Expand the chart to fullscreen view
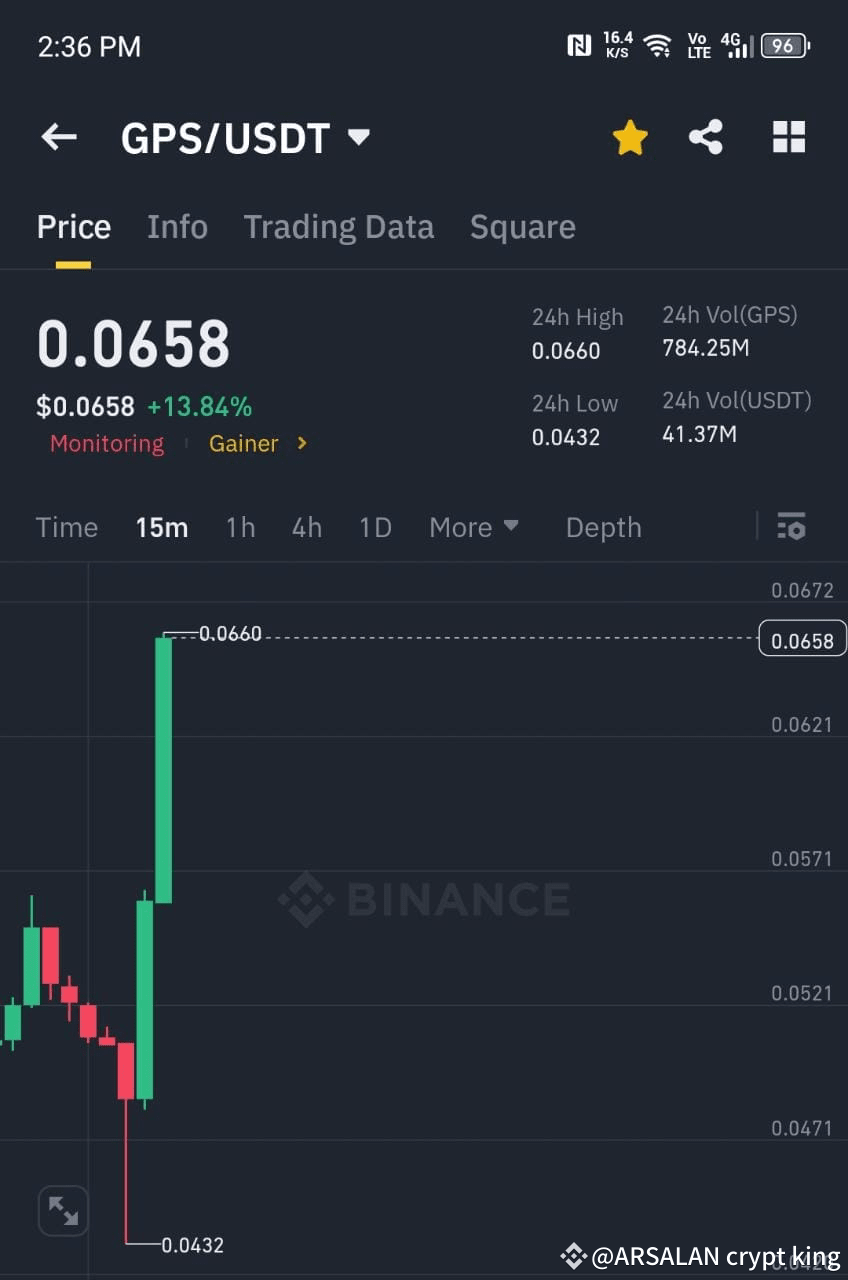This screenshot has height=1280, width=848. [x=62, y=1210]
